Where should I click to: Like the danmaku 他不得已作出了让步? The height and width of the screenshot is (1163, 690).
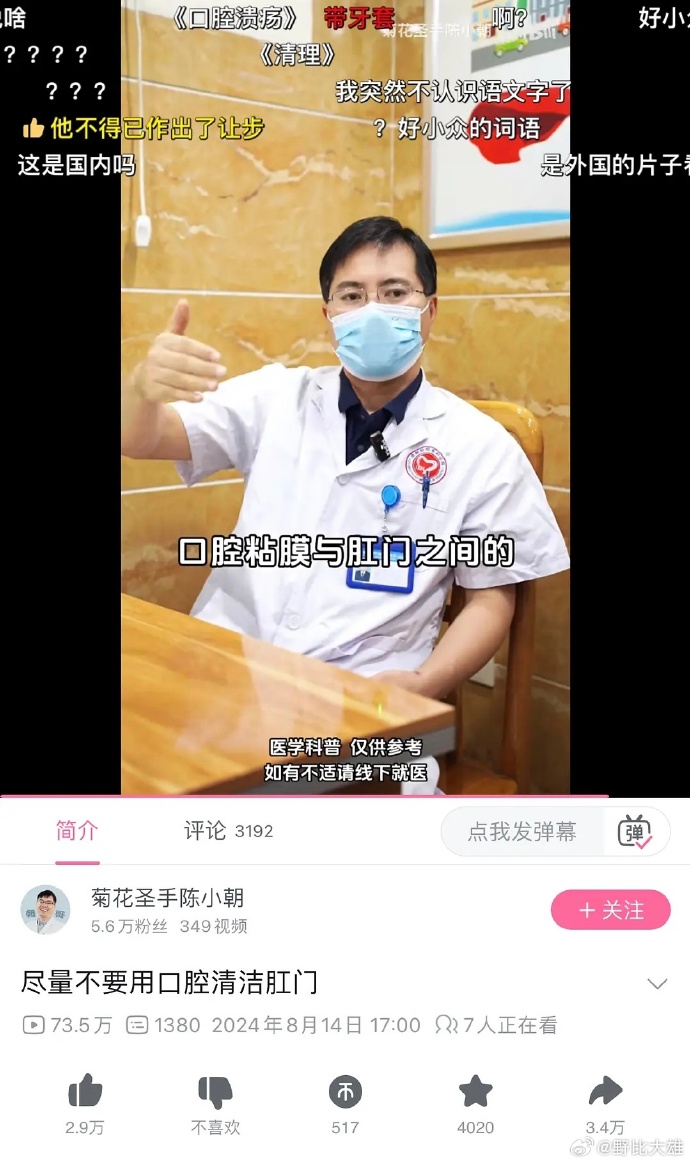click(33, 129)
